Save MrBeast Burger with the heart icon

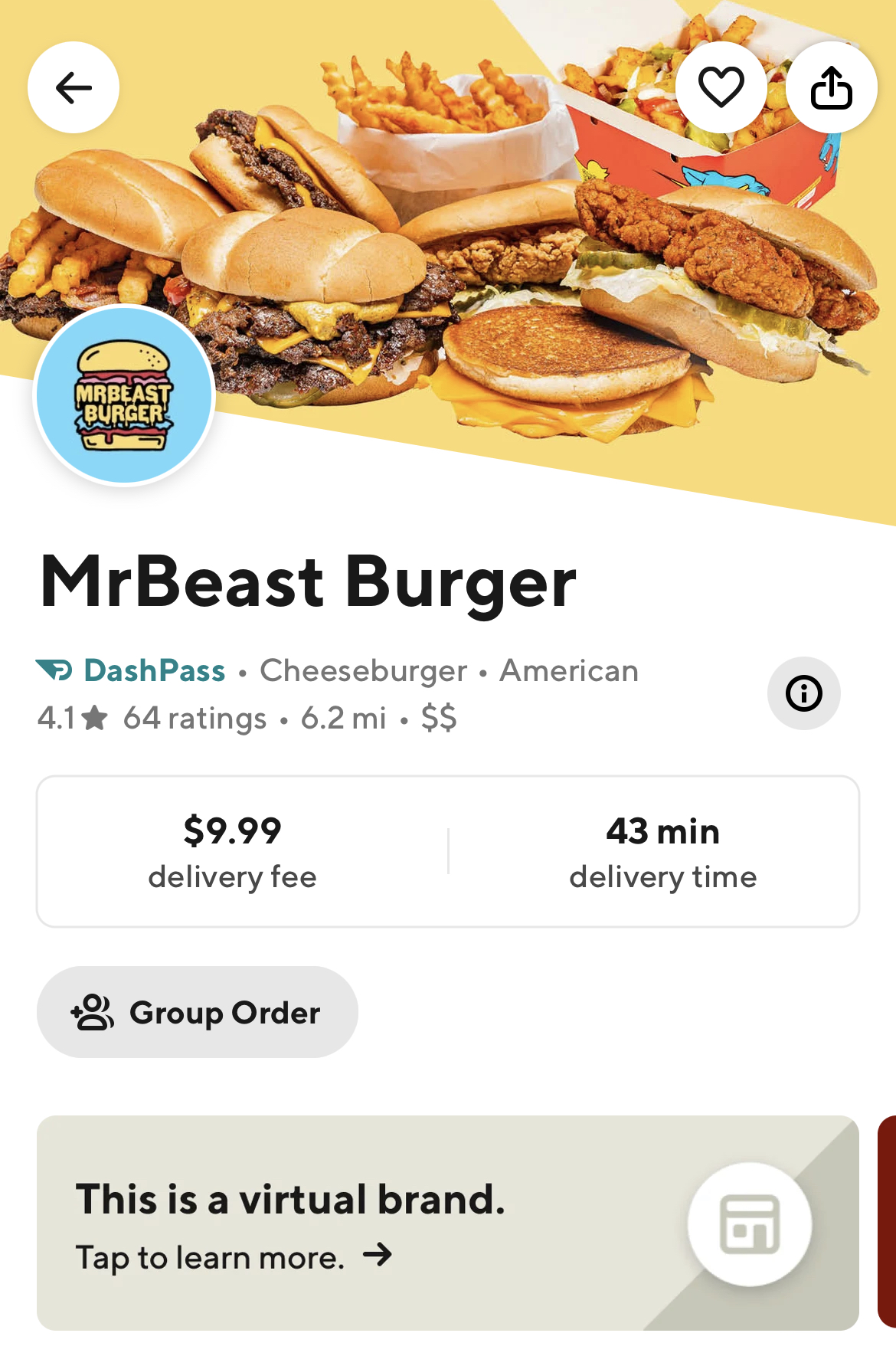coord(721,87)
